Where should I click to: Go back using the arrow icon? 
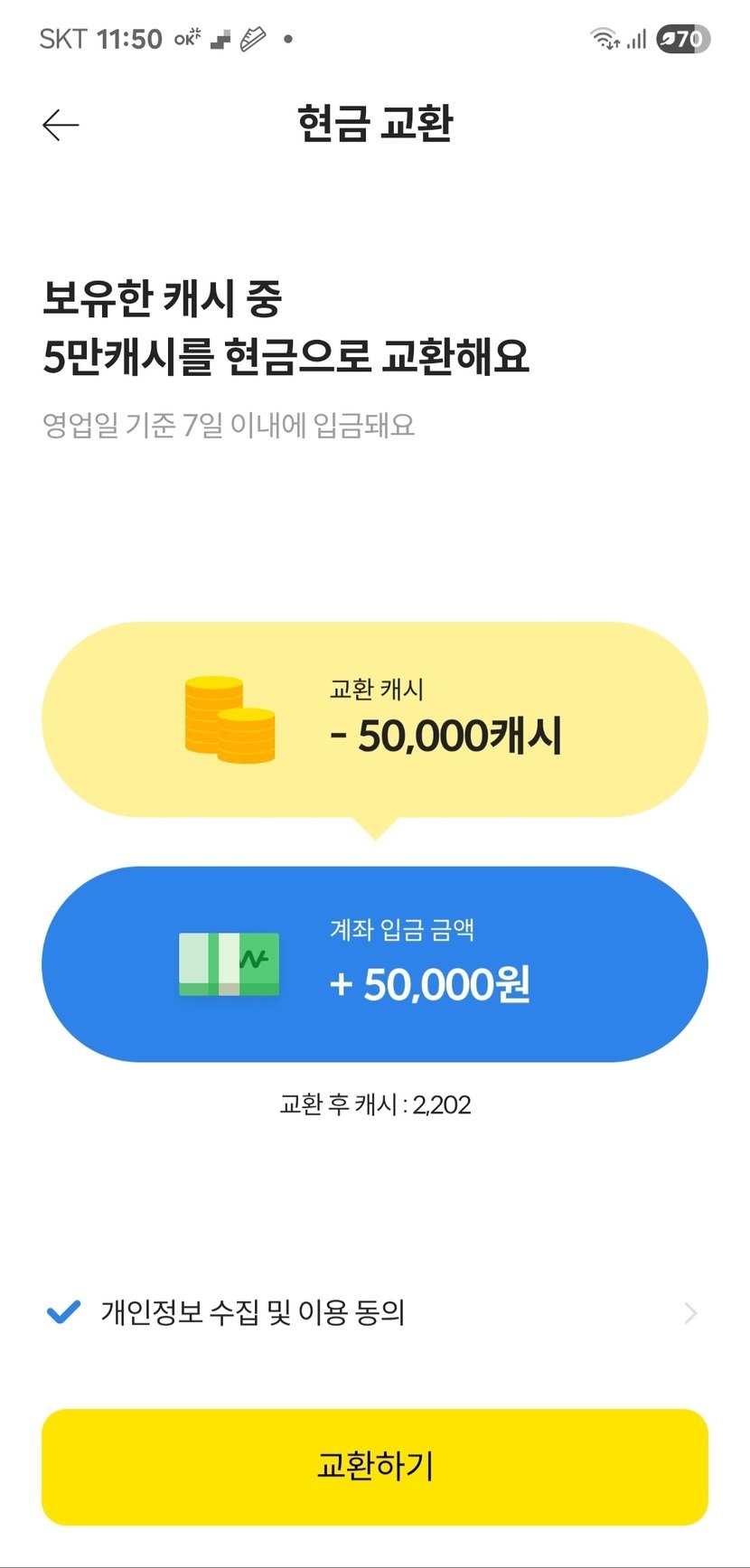61,125
